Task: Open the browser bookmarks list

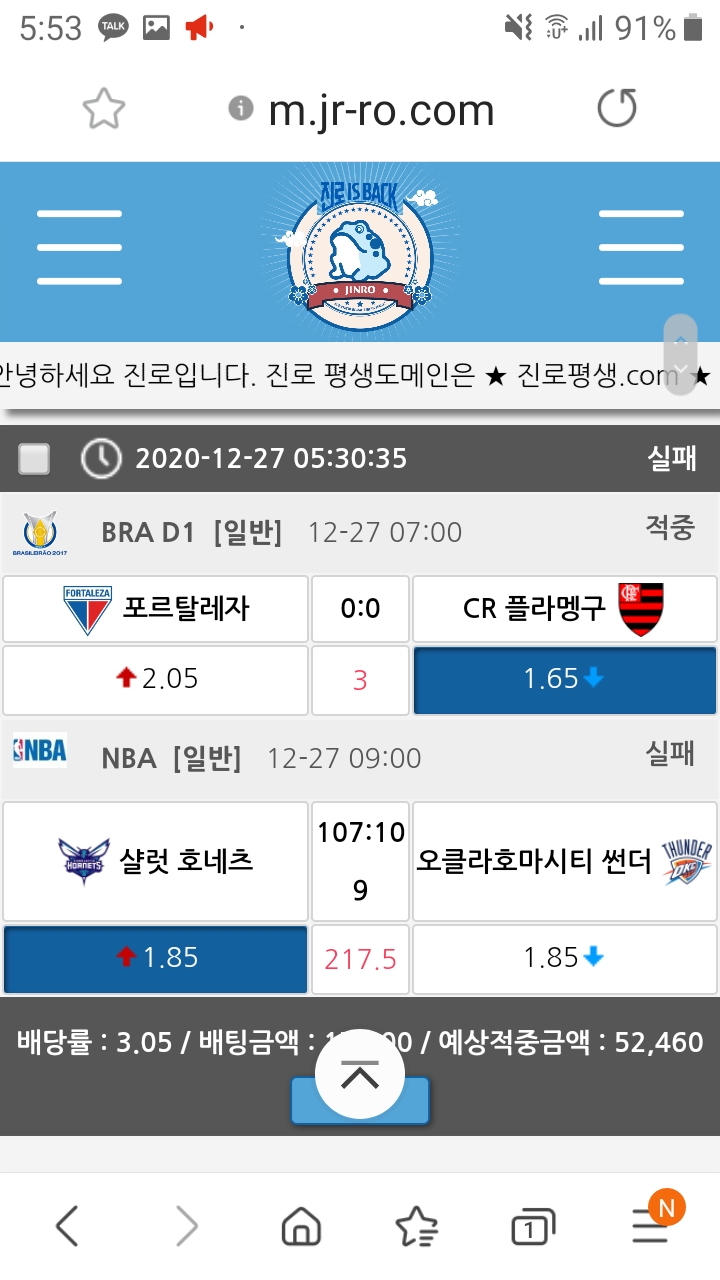Action: pyautogui.click(x=415, y=1226)
